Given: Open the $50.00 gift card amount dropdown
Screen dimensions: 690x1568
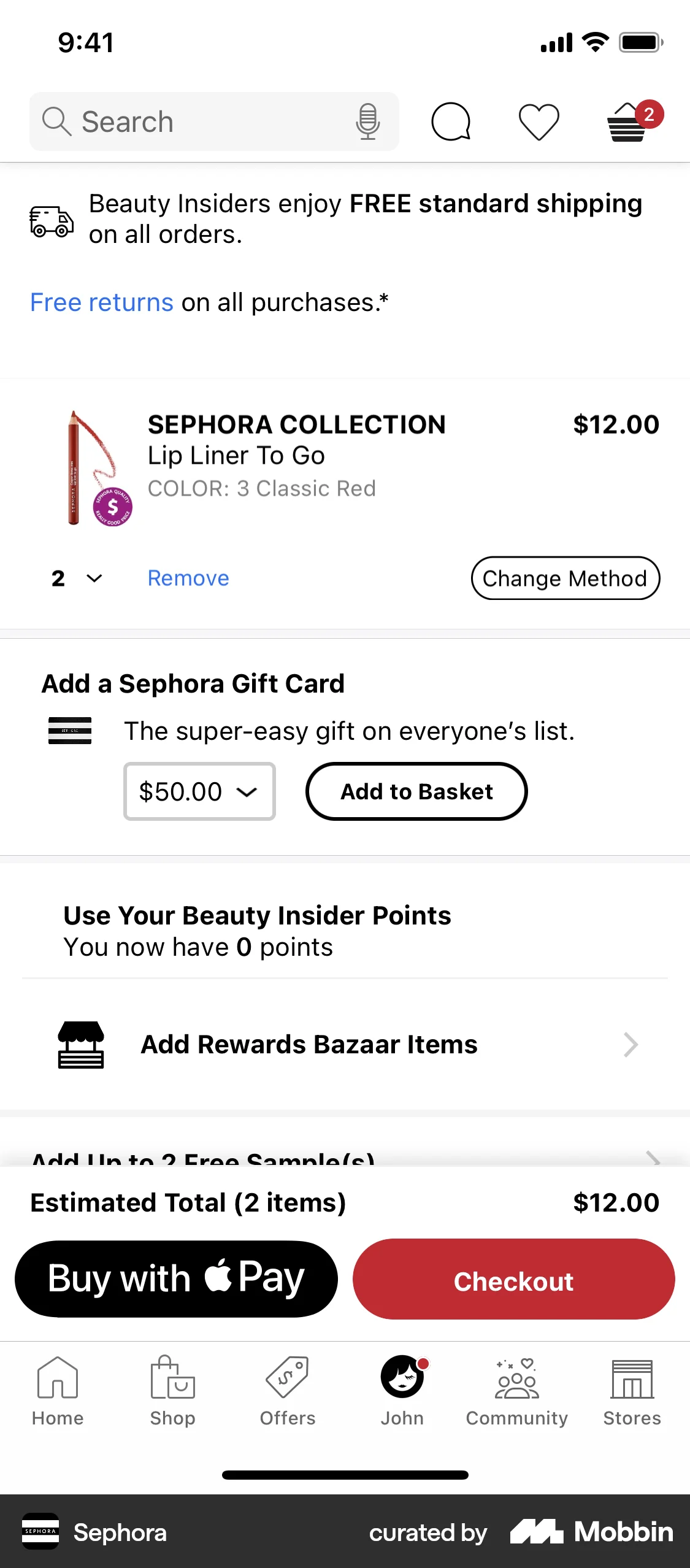Looking at the screenshot, I should click(199, 791).
